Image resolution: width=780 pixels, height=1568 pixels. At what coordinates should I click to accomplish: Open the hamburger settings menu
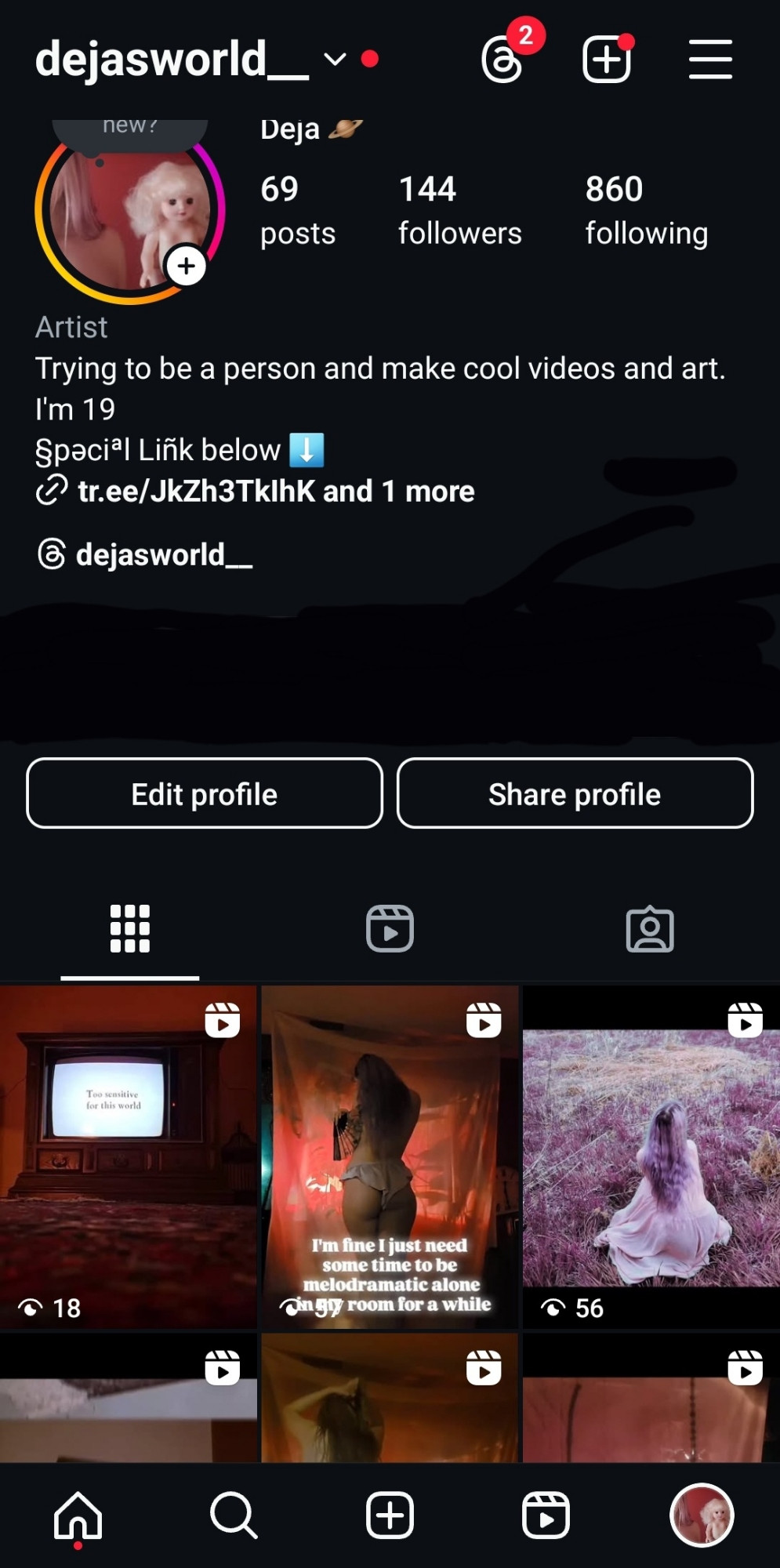(x=710, y=60)
